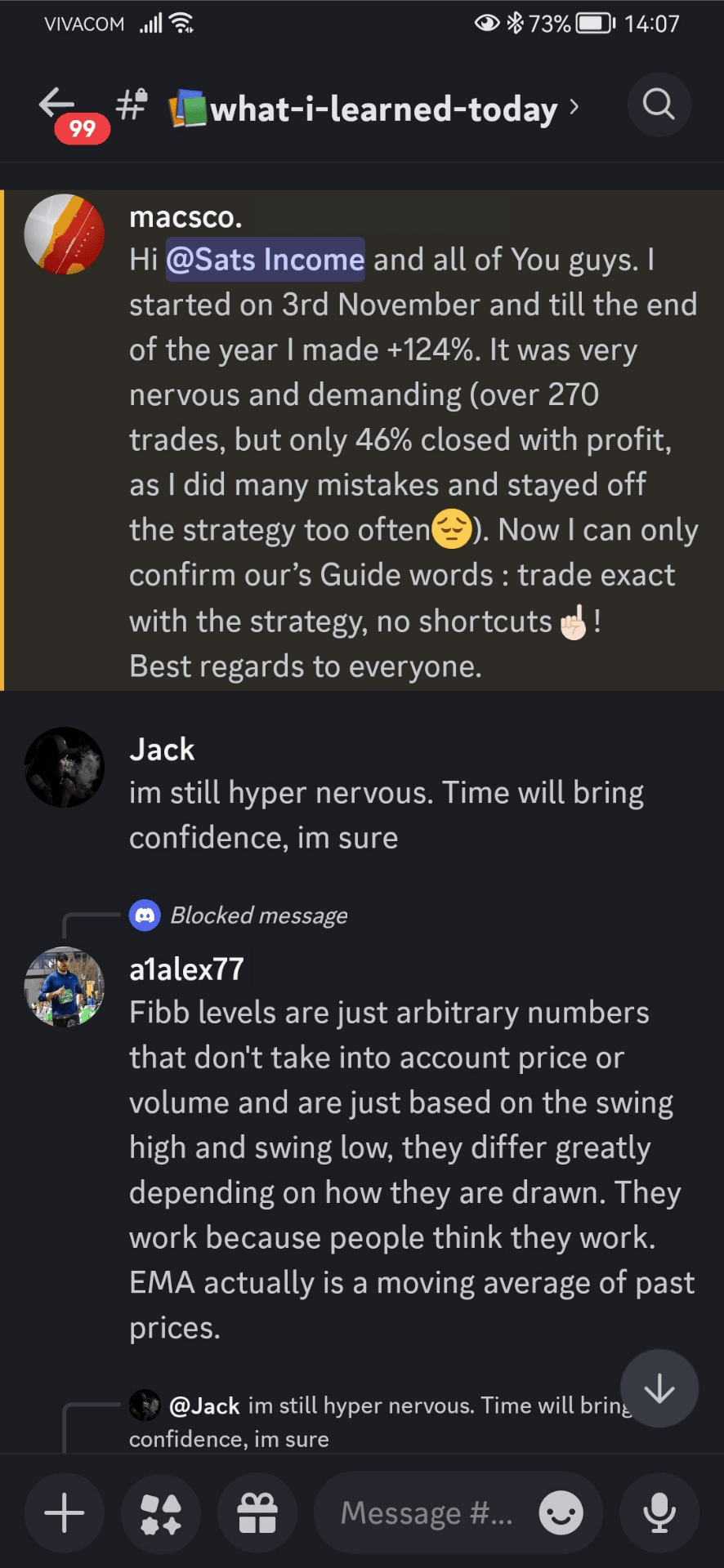Image resolution: width=724 pixels, height=1568 pixels.
Task: View macsco.'s profile avatar
Action: [65, 234]
